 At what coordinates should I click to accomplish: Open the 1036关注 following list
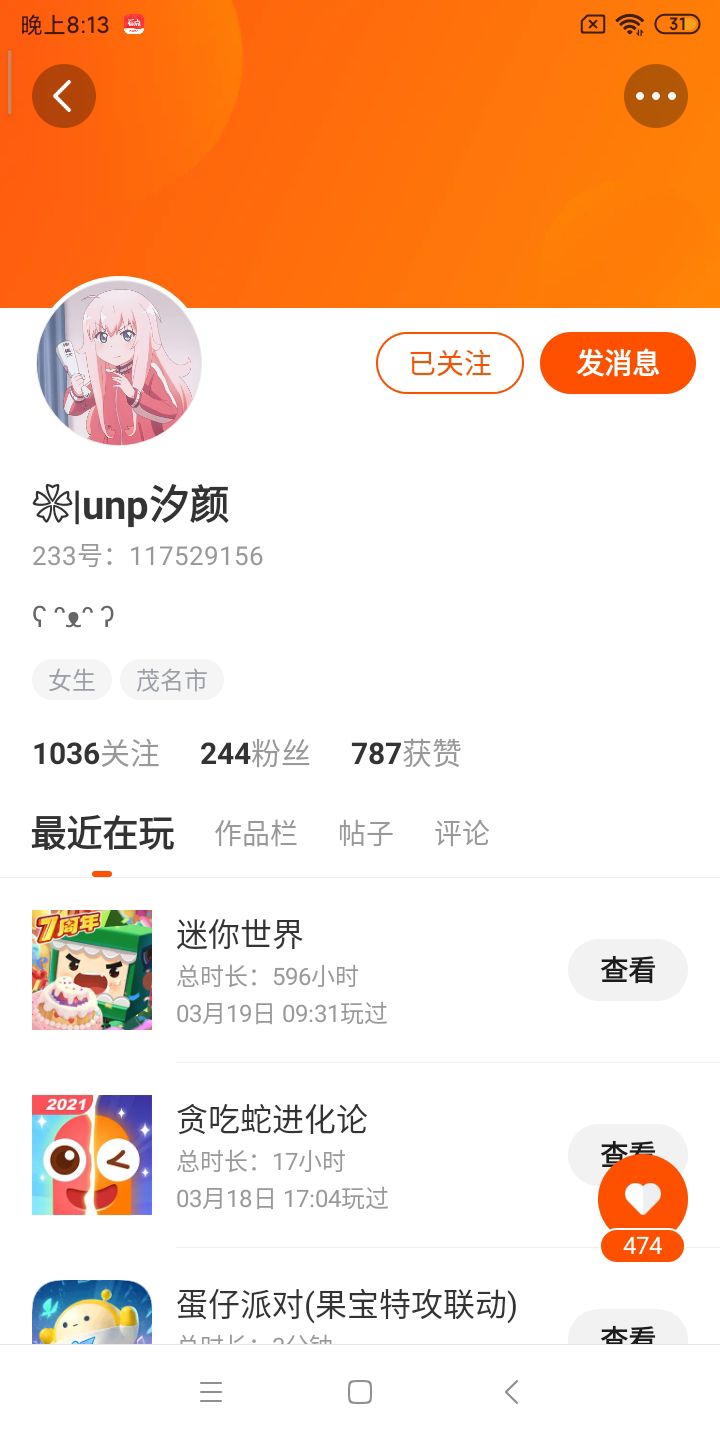point(96,753)
